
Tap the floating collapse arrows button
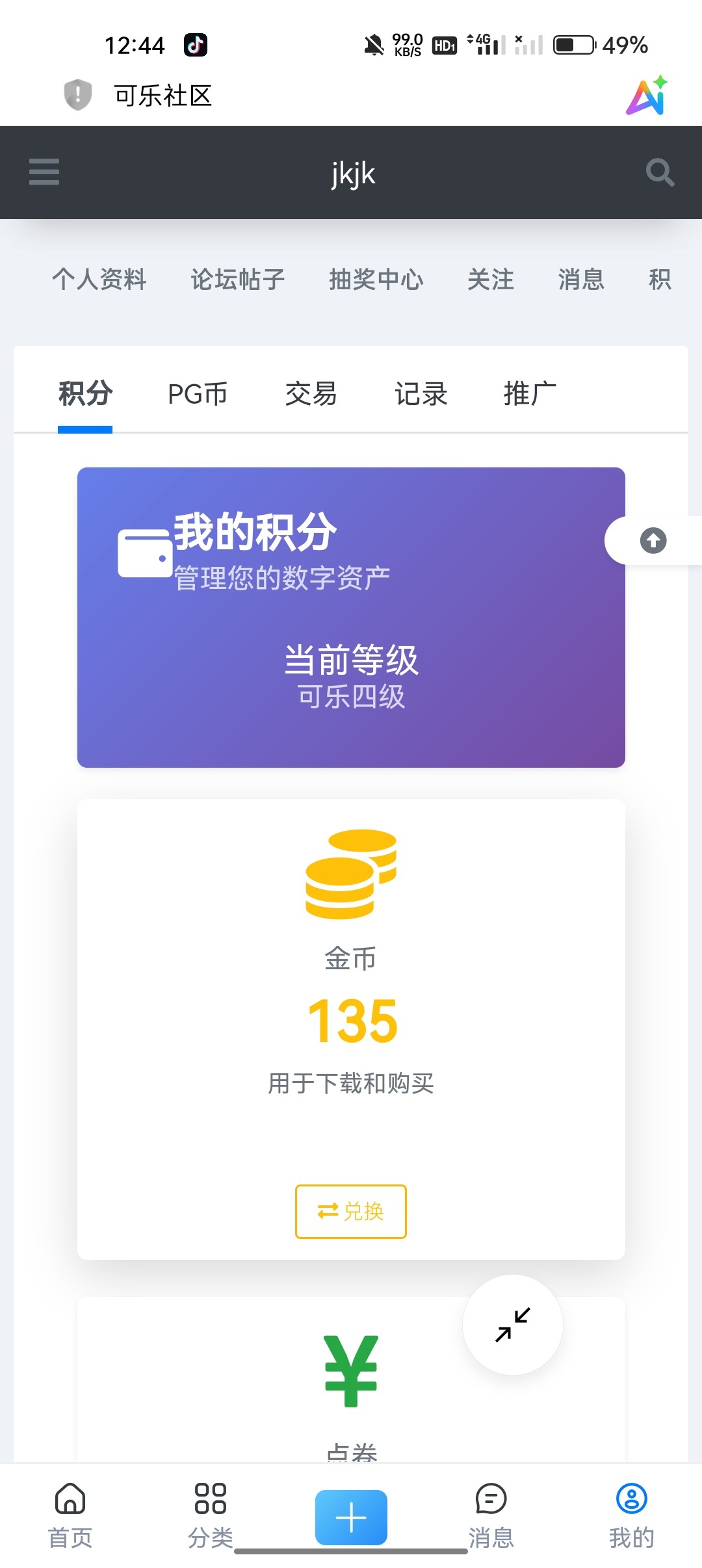point(513,1324)
